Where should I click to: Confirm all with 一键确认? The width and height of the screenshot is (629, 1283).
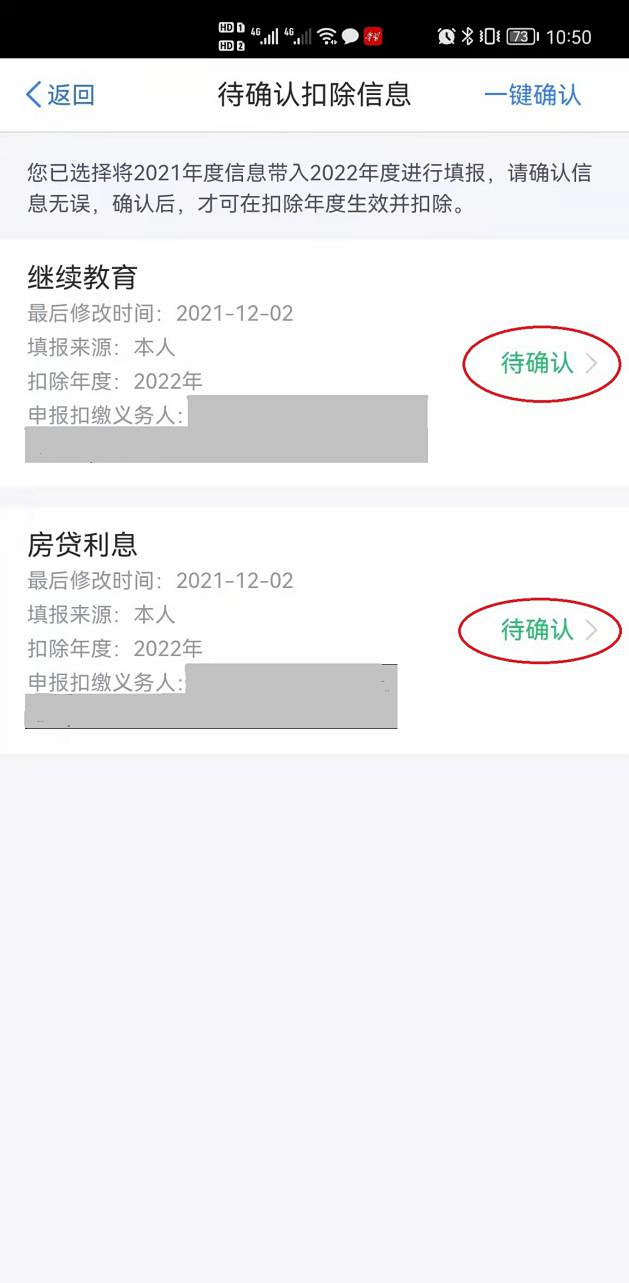[532, 95]
